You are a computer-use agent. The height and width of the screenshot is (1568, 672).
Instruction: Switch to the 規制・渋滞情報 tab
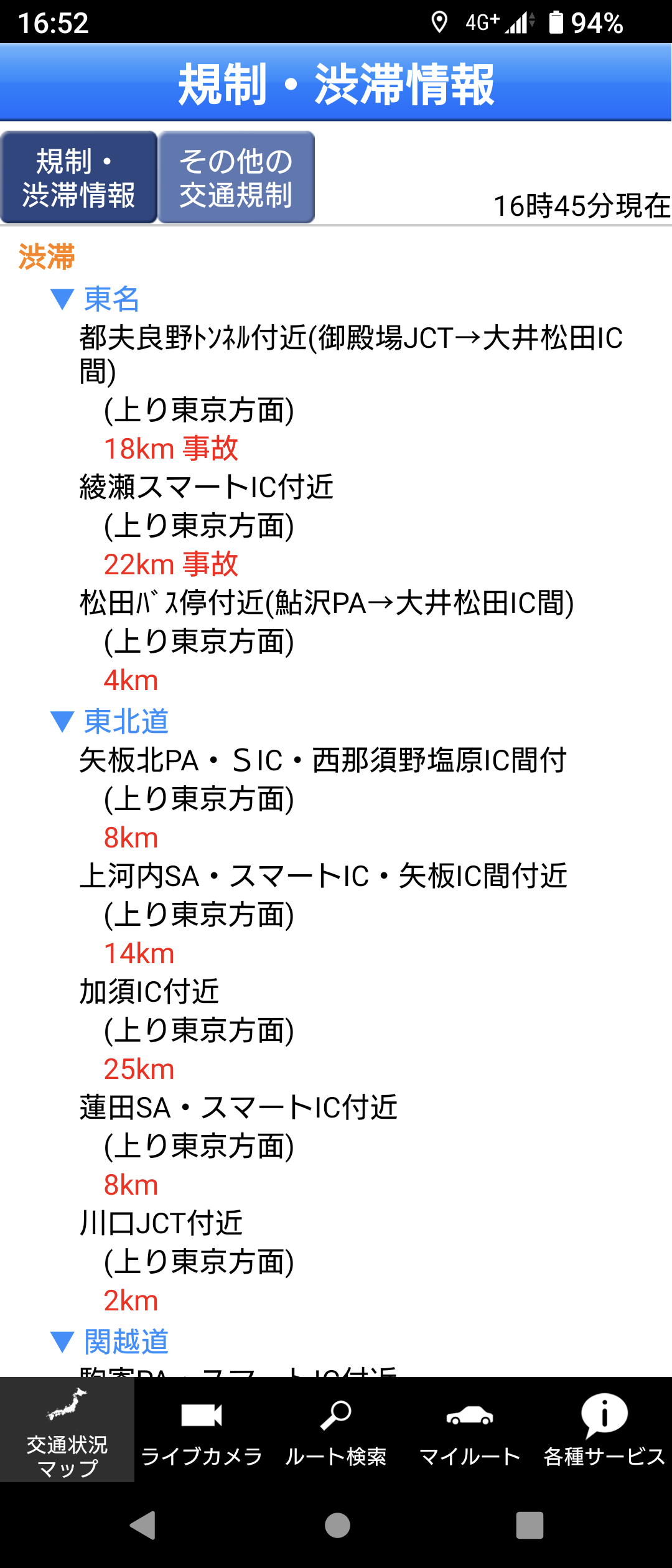coord(78,177)
